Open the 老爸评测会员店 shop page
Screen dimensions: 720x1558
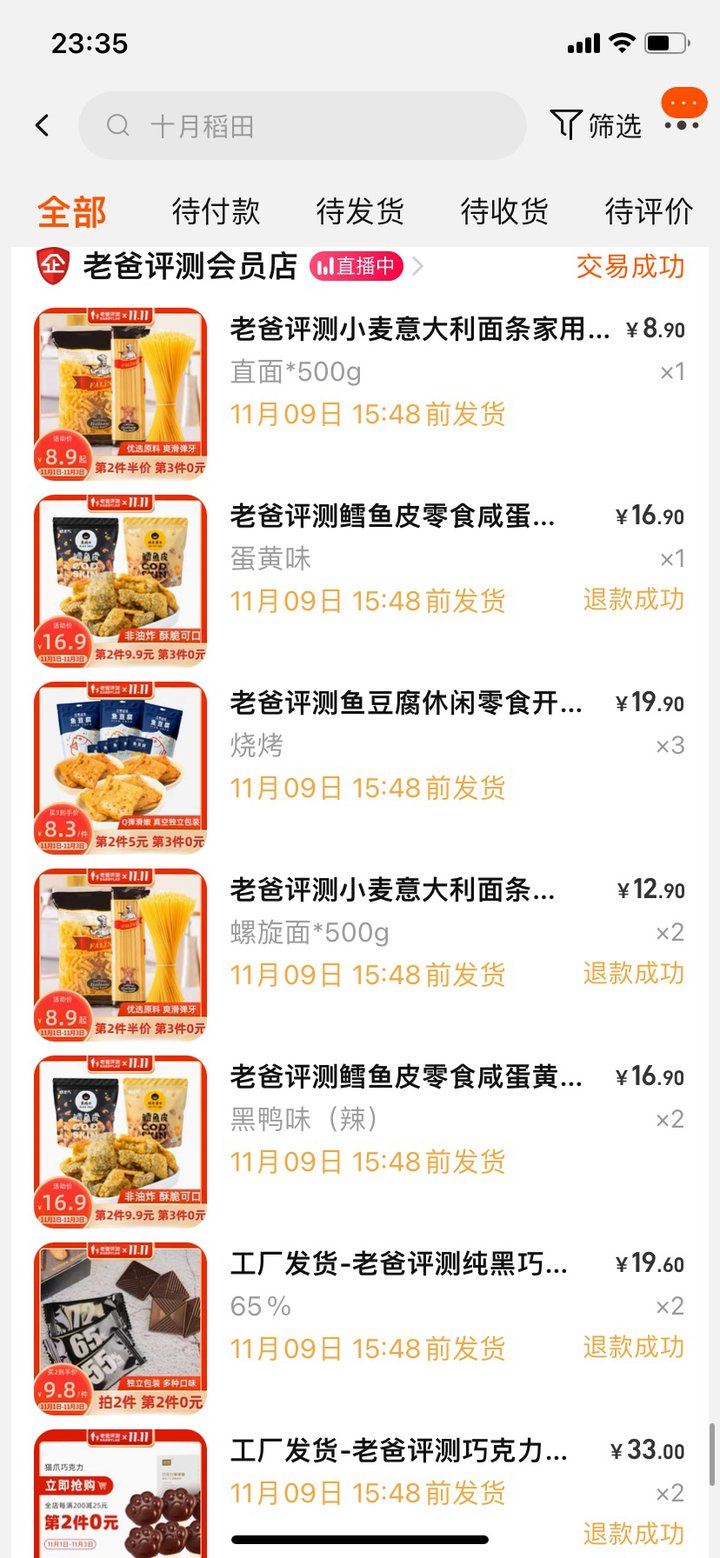click(x=190, y=266)
